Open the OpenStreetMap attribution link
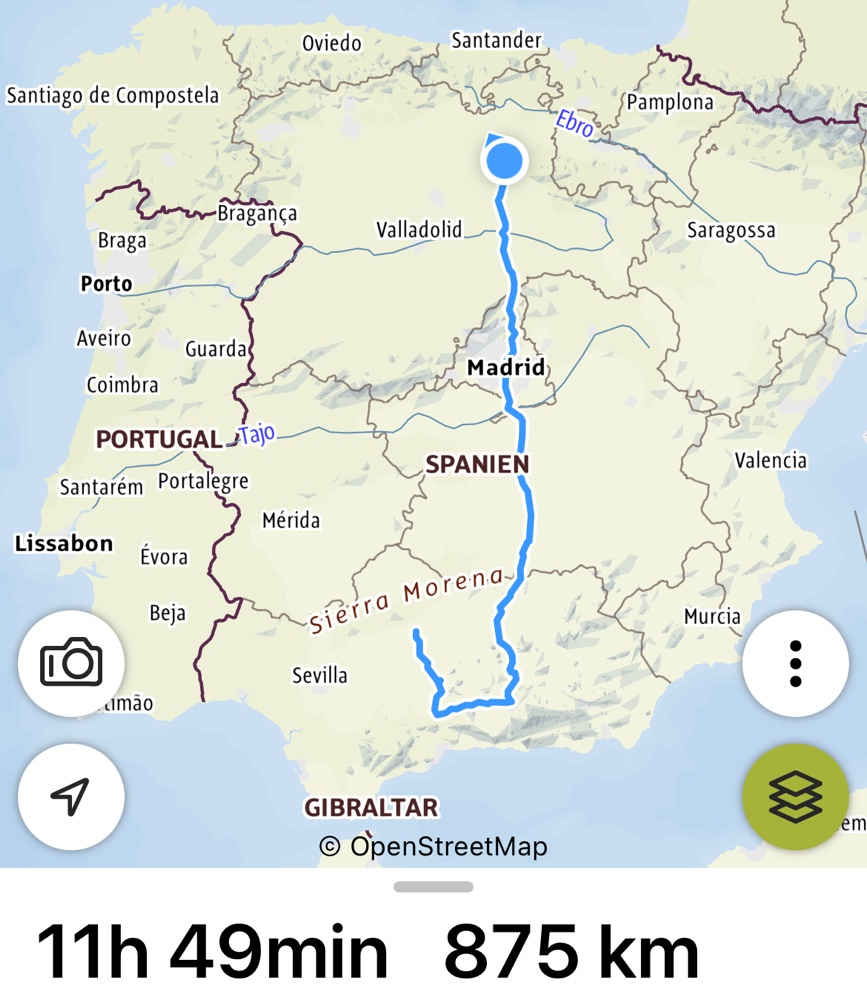 click(x=434, y=847)
